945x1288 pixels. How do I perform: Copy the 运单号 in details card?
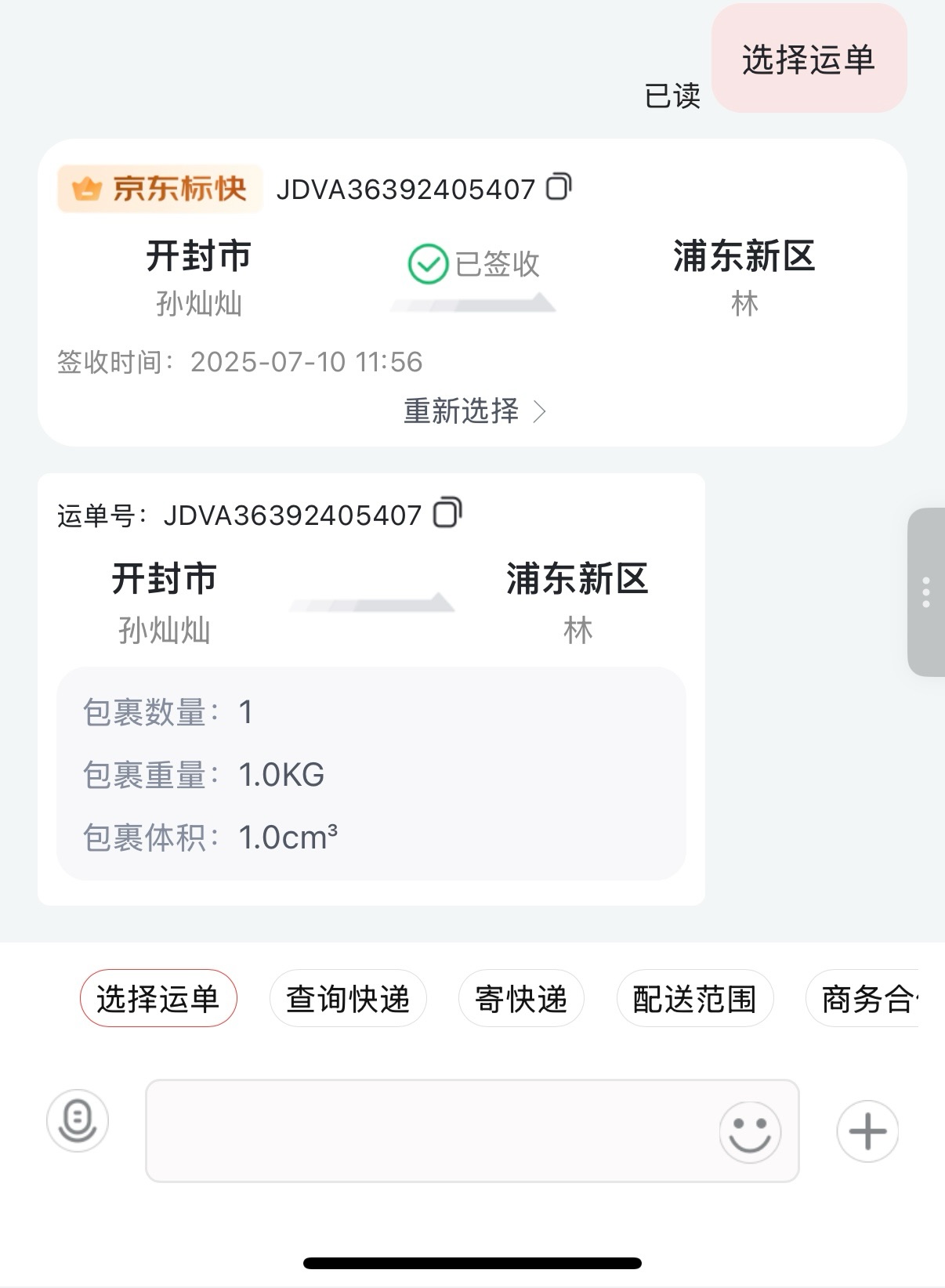pyautogui.click(x=447, y=513)
